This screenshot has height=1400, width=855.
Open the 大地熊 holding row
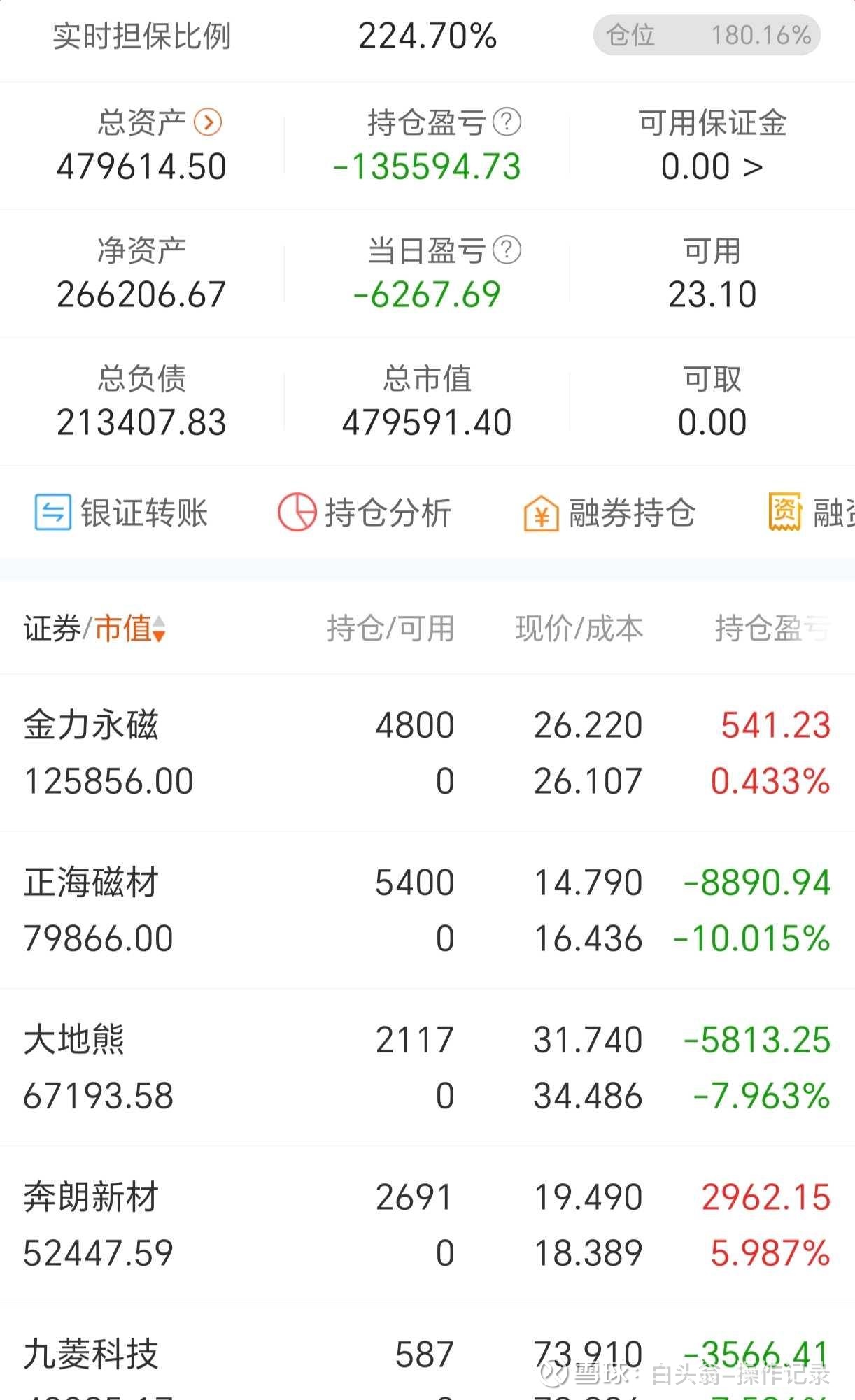tap(427, 1068)
